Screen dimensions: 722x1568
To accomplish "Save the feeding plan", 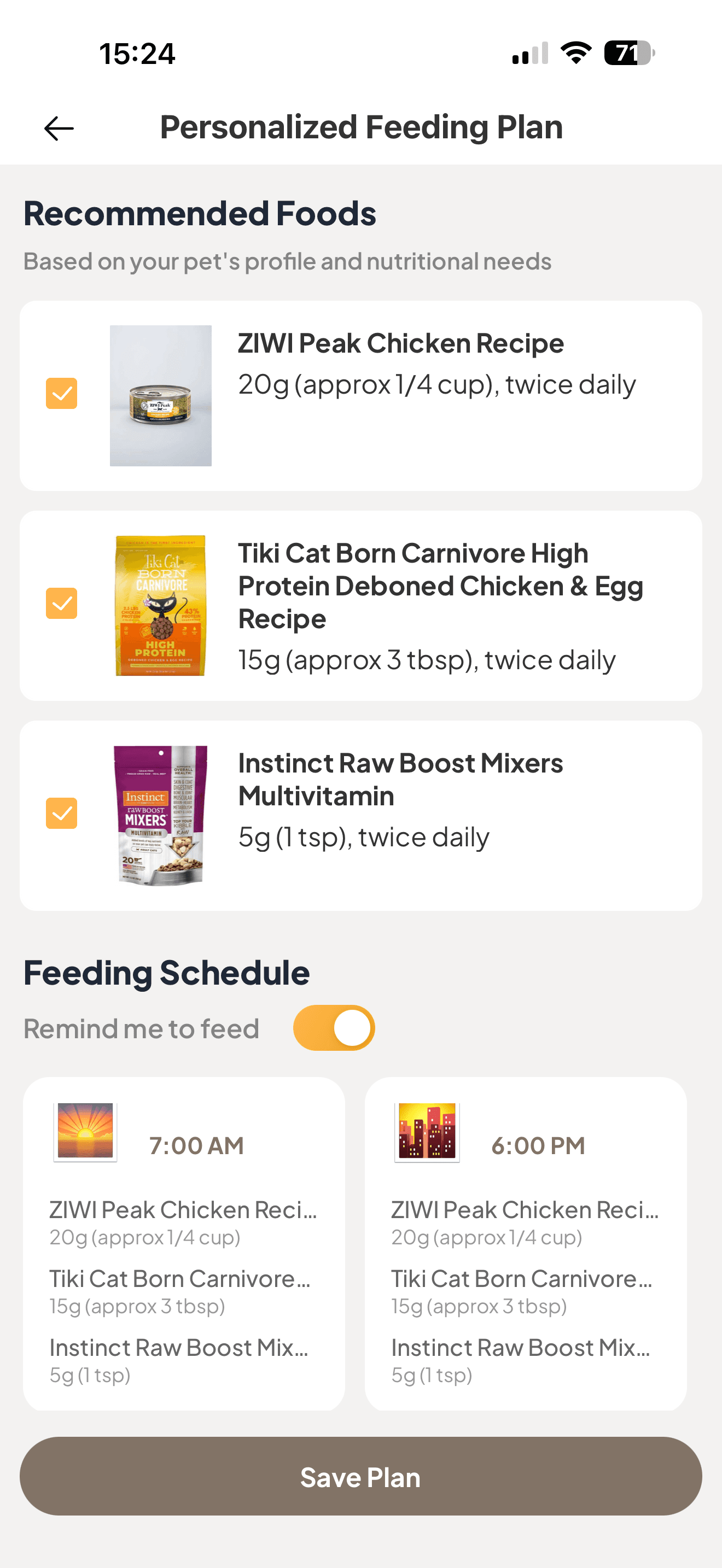I will [360, 1476].
